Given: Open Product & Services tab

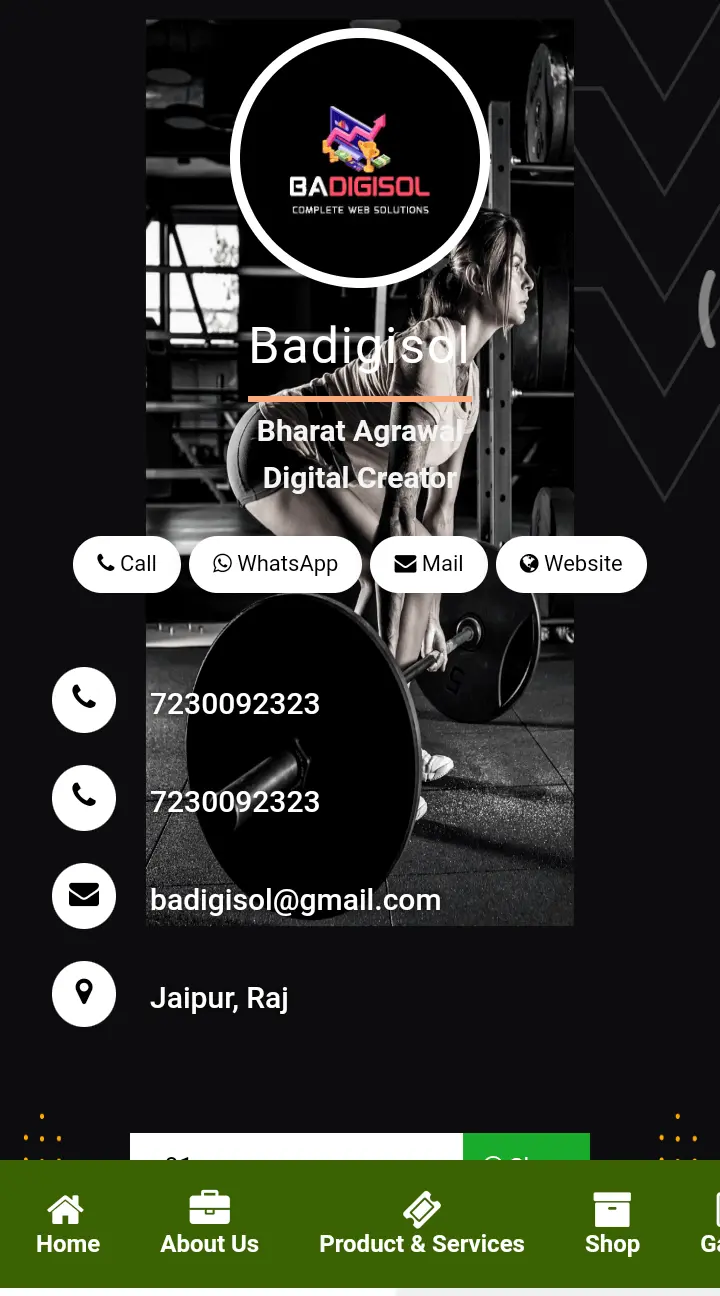Looking at the screenshot, I should (x=421, y=1224).
